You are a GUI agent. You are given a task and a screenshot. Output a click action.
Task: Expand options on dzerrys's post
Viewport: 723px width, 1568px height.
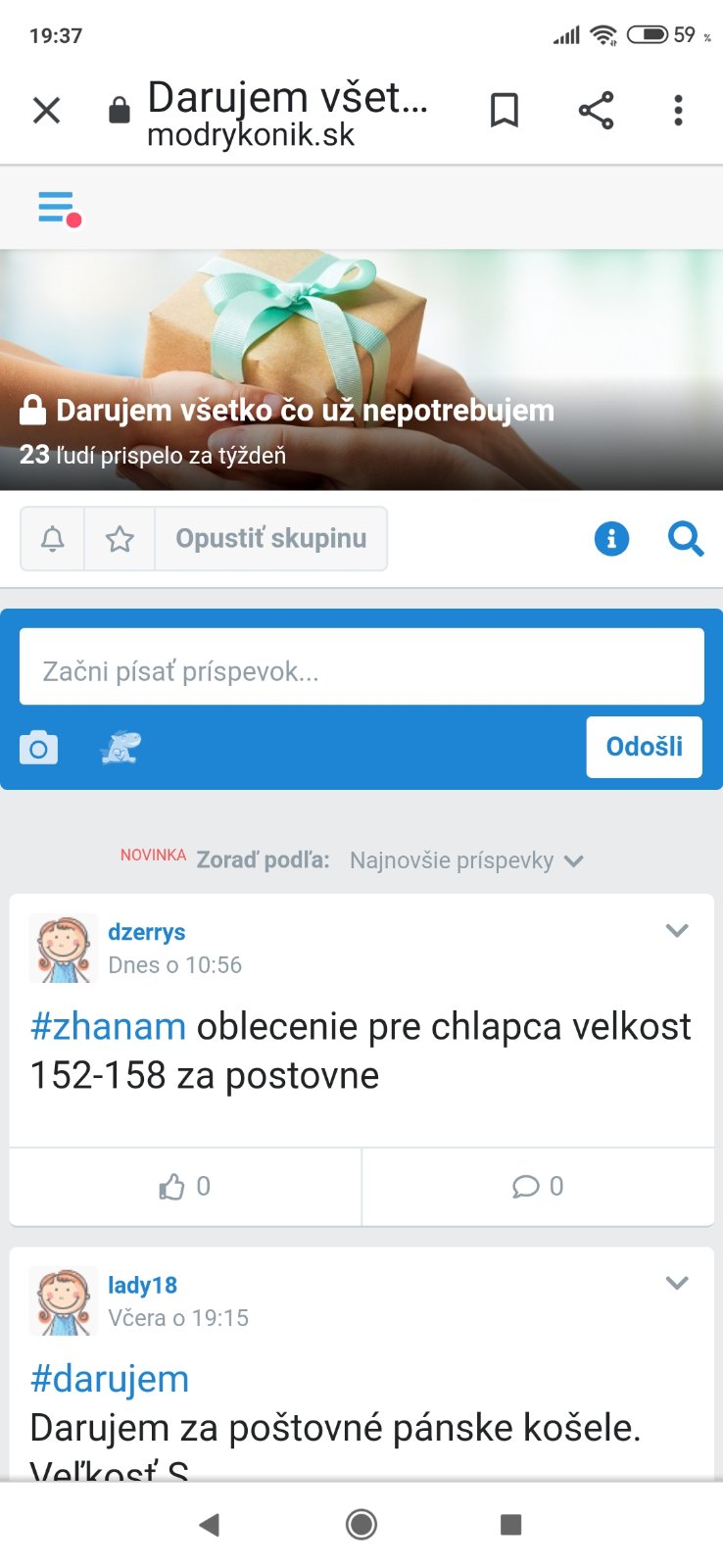677,930
